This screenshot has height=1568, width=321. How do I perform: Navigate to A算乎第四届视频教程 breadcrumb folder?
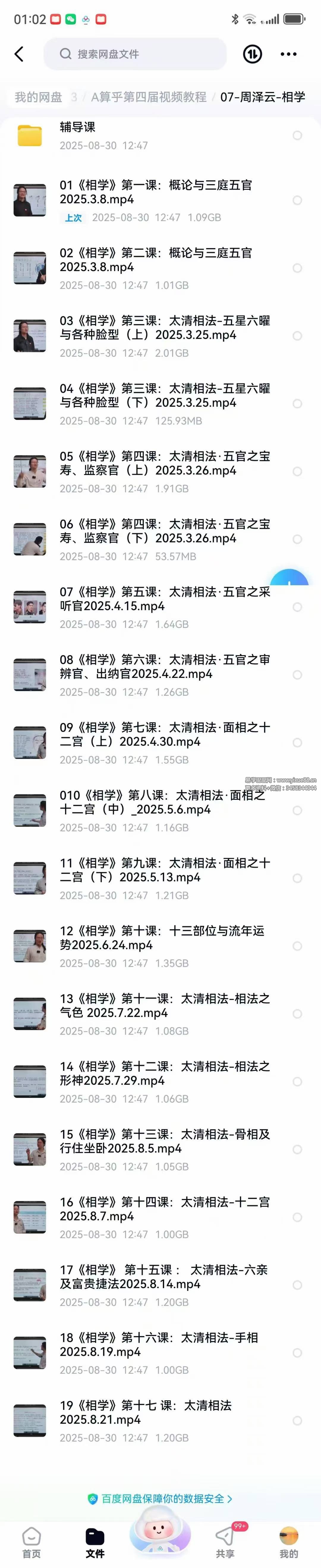point(149,97)
